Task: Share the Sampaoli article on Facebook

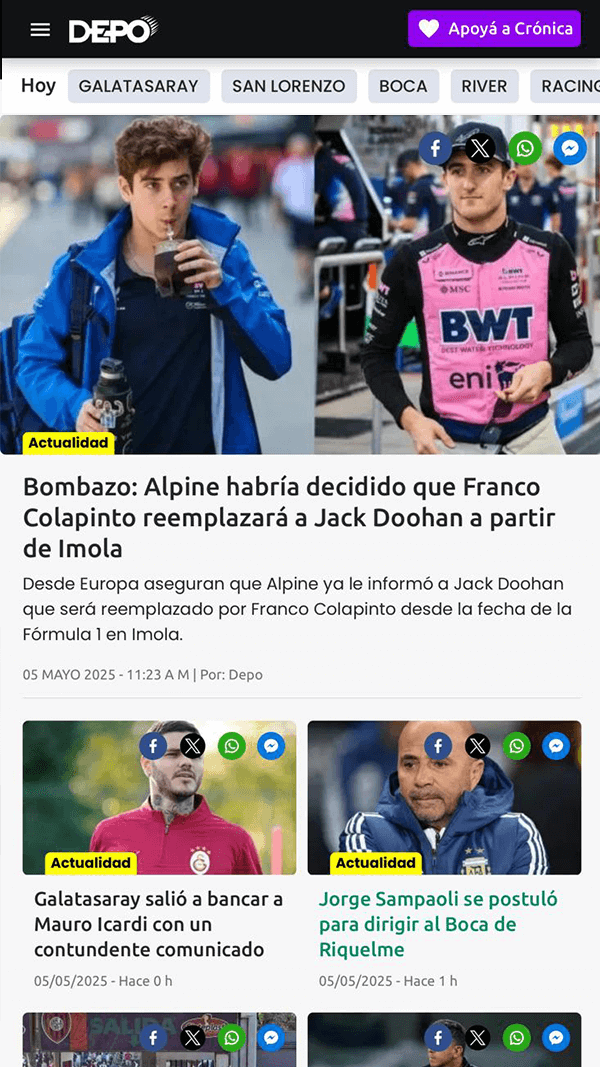Action: pyautogui.click(x=438, y=745)
